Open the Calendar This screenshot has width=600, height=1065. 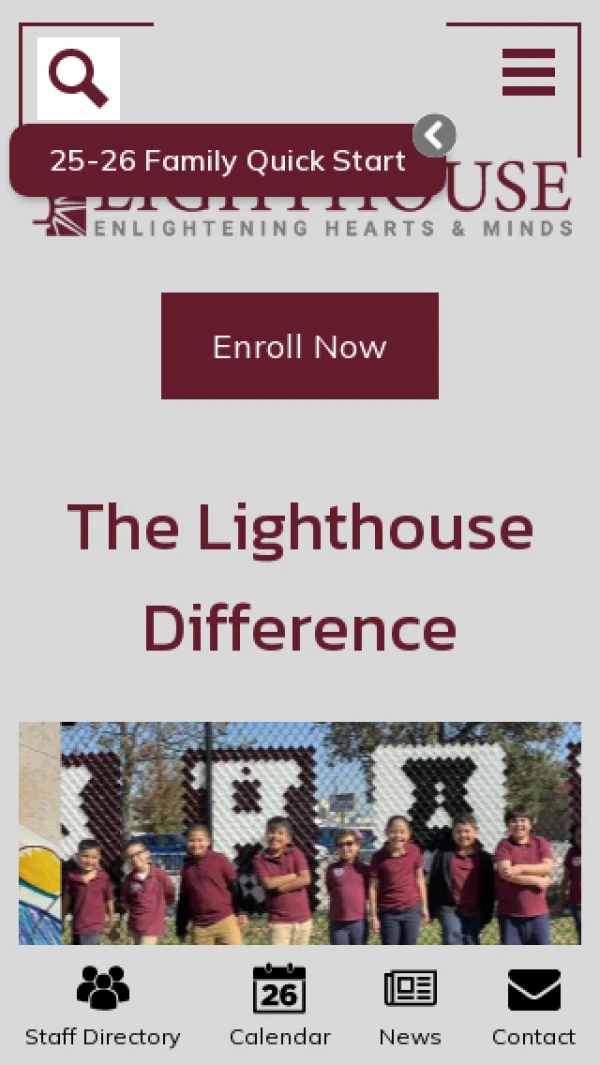279,1004
